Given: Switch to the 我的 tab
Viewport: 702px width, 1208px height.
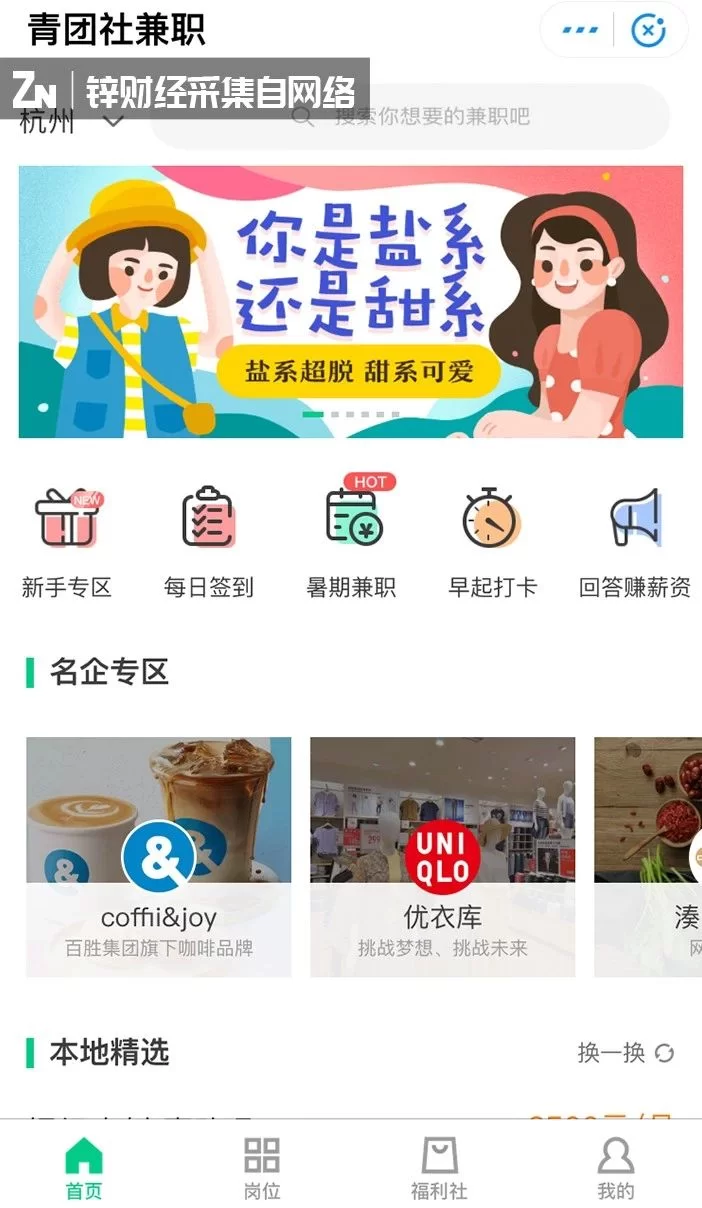Looking at the screenshot, I should click(x=616, y=1168).
